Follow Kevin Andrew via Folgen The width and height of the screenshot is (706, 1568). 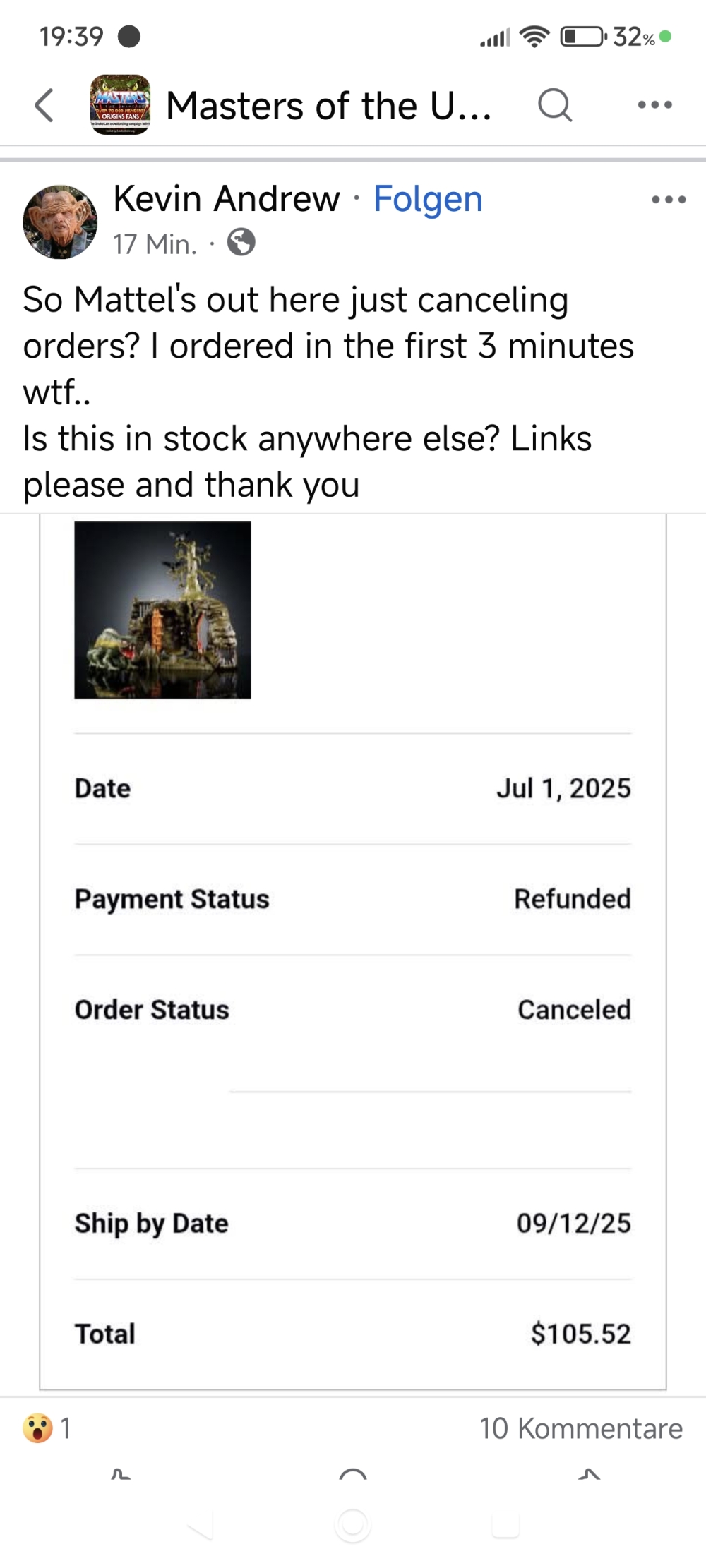pos(428,198)
